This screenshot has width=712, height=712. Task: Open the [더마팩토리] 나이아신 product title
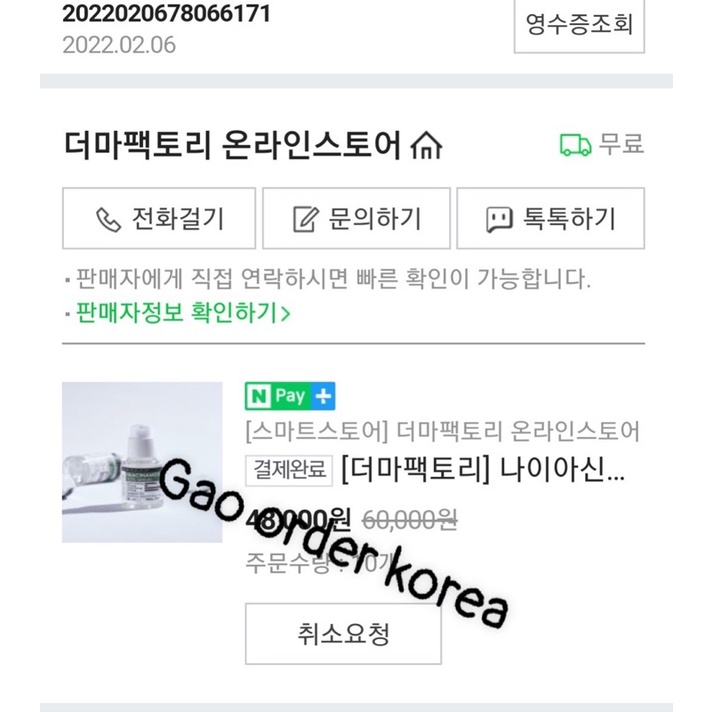coord(484,468)
